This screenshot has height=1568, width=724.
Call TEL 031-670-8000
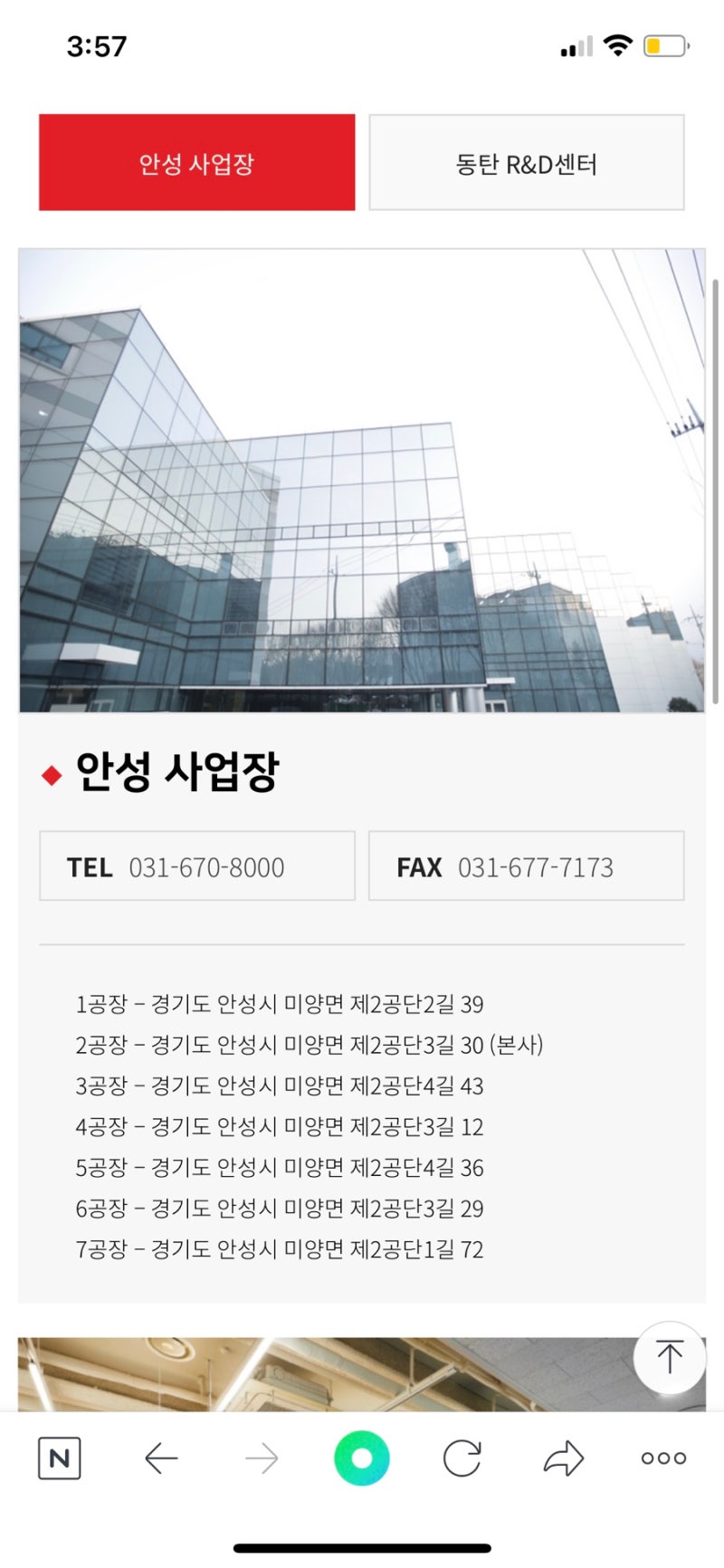(x=197, y=866)
